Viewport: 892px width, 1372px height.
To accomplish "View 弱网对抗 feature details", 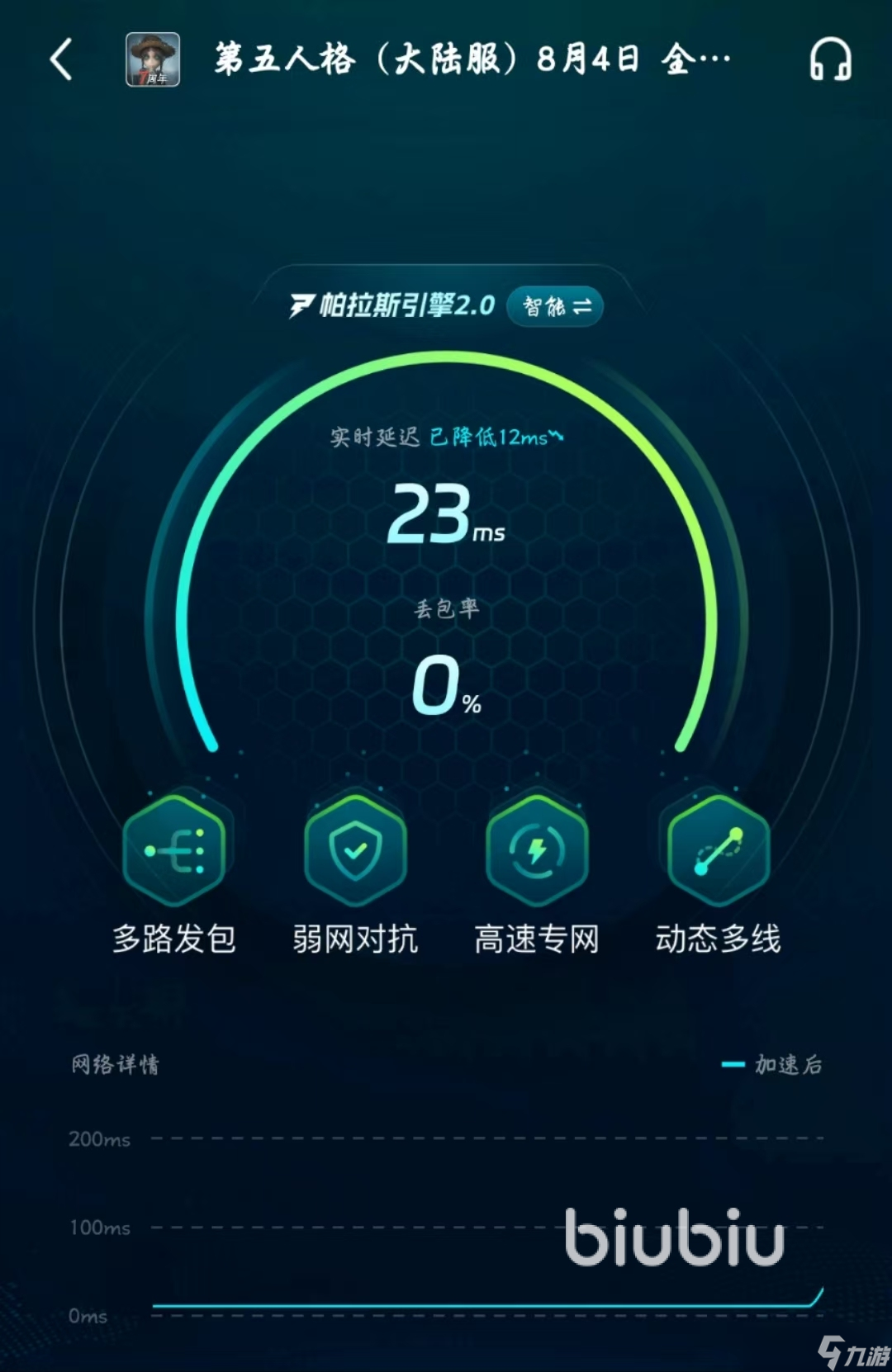I will pos(355,850).
